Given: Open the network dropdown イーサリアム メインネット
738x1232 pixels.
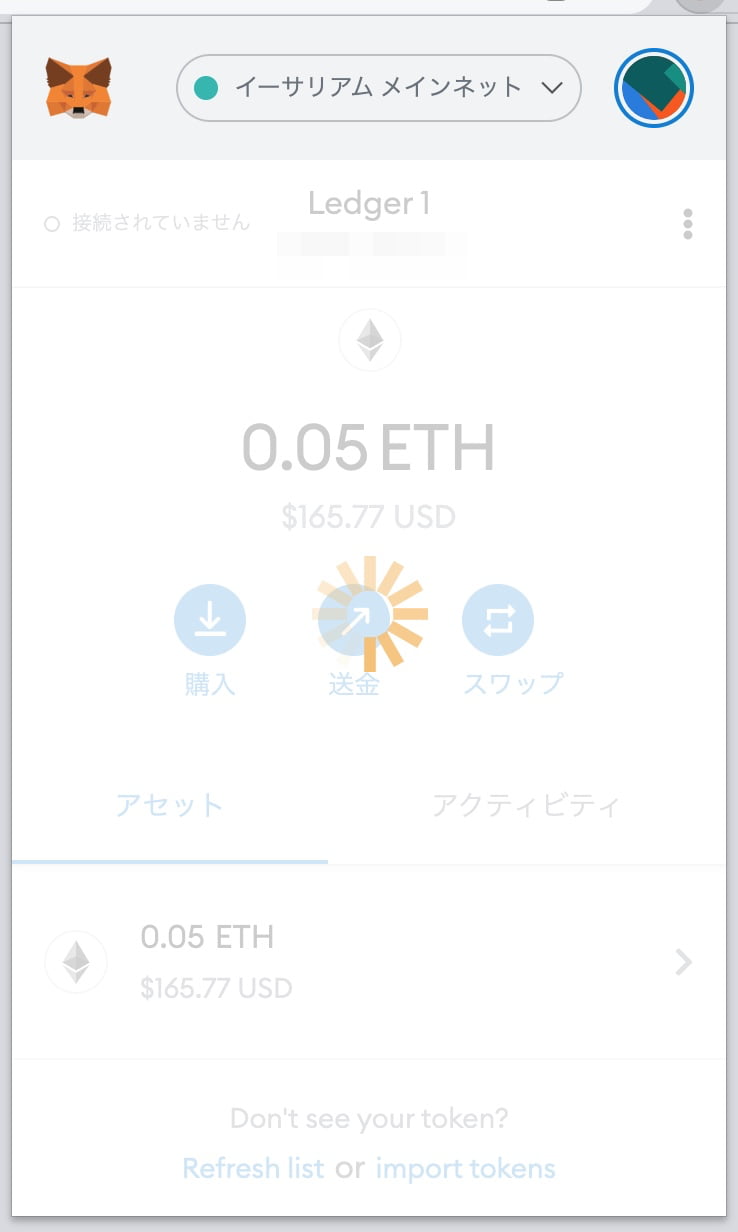Looking at the screenshot, I should pyautogui.click(x=378, y=88).
